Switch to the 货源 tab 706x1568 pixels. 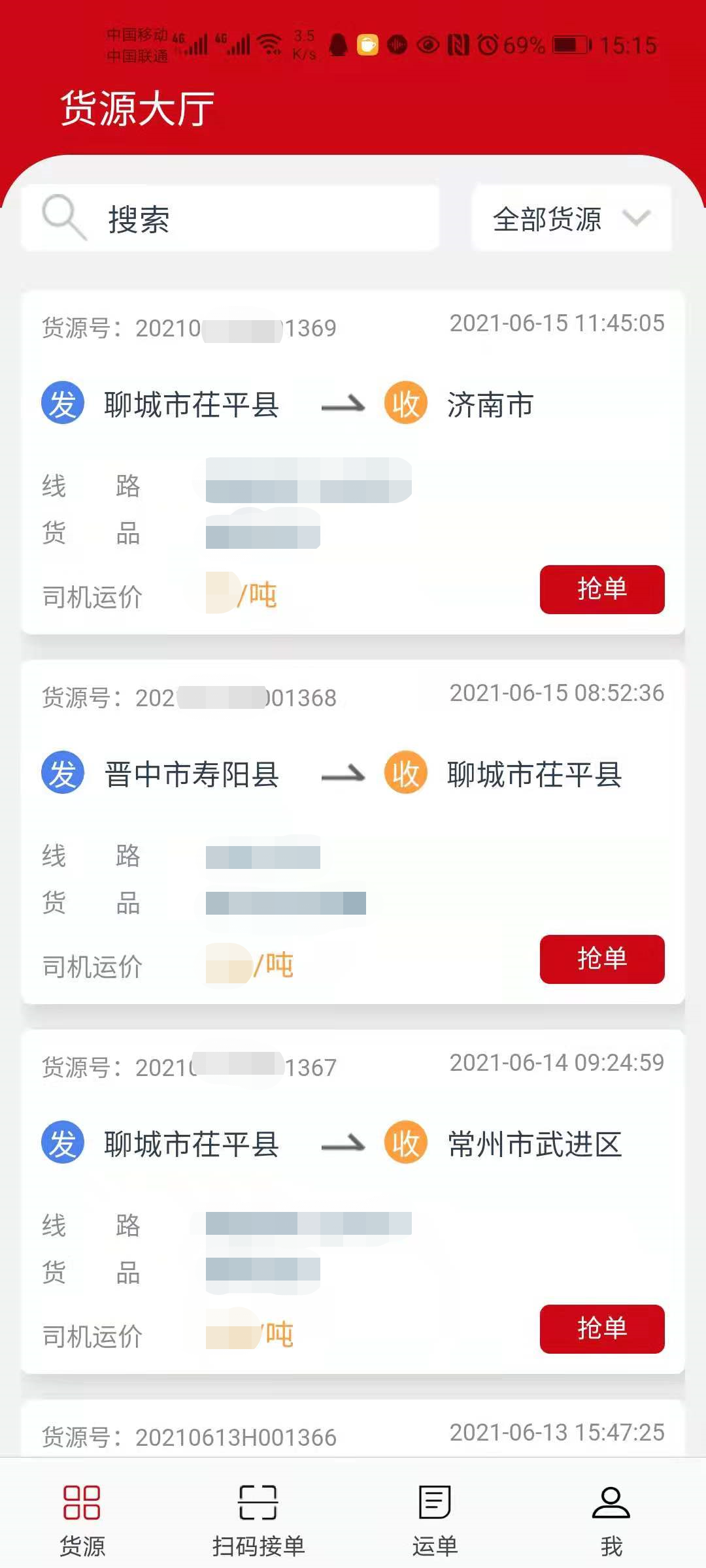coord(82,1516)
